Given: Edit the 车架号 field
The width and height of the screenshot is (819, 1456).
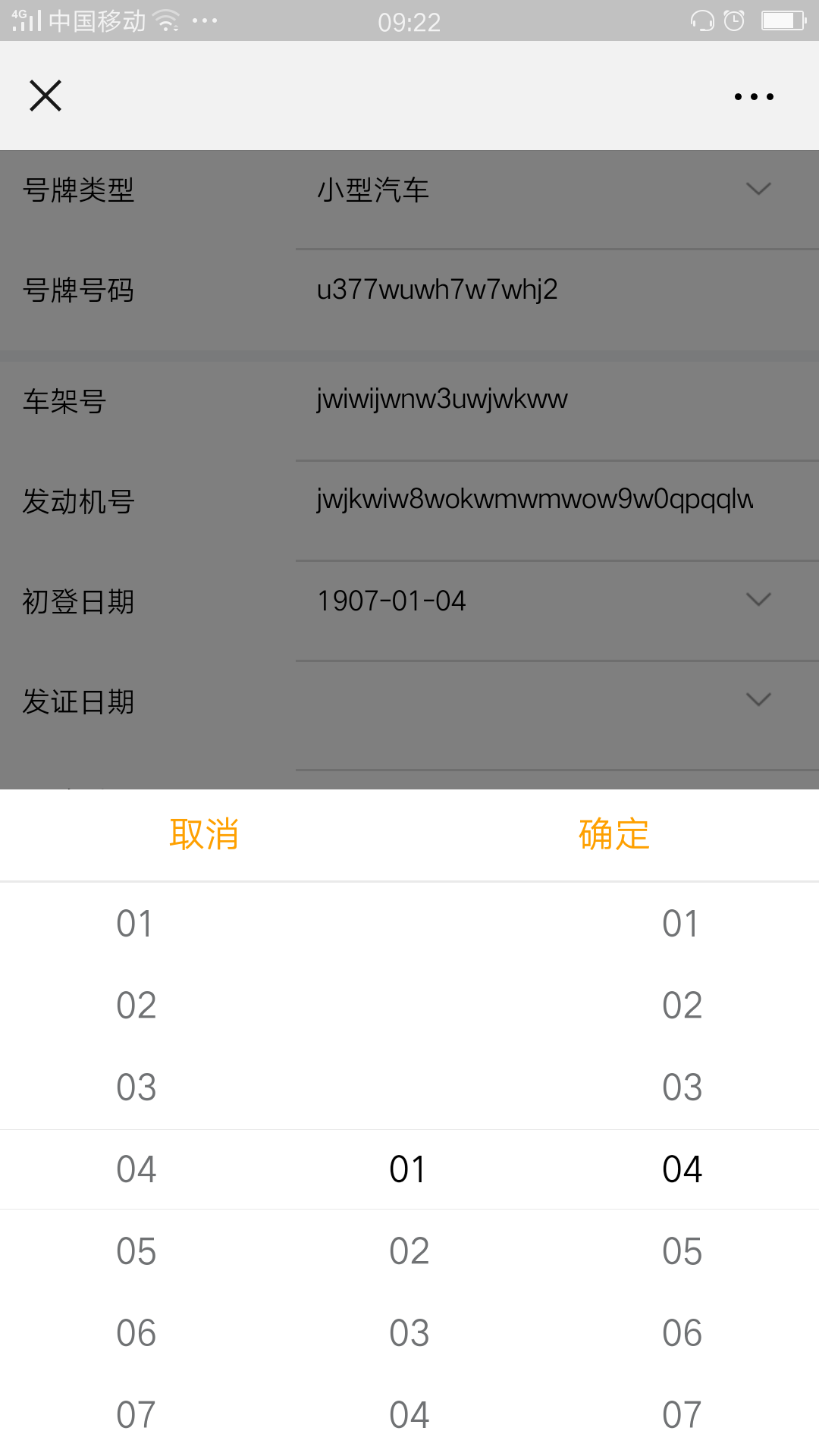Looking at the screenshot, I should click(x=531, y=399).
